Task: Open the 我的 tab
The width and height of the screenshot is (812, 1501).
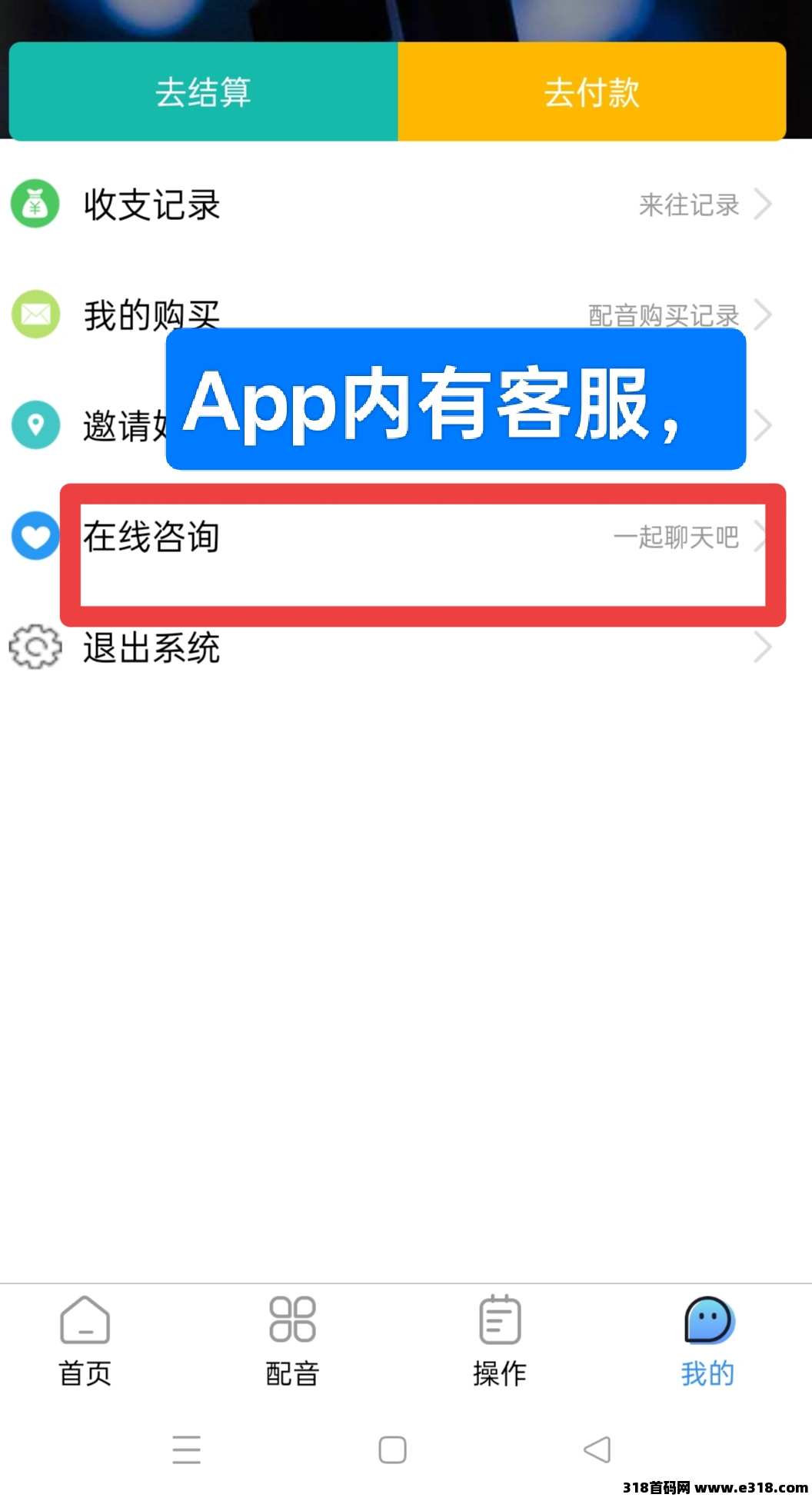Action: pyautogui.click(x=707, y=1341)
